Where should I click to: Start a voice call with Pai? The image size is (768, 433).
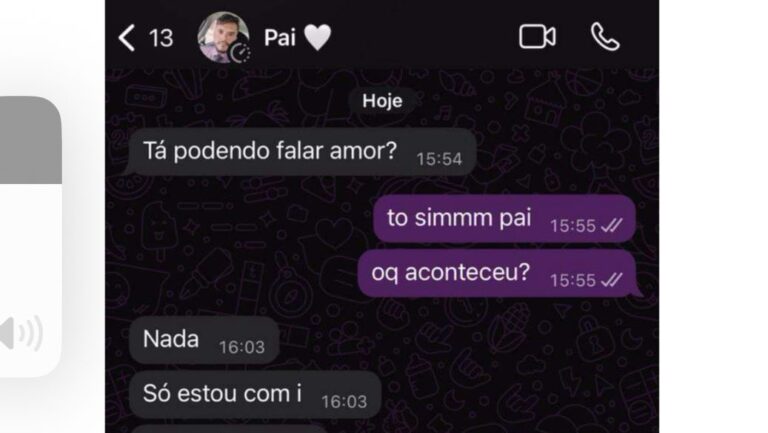pos(604,37)
